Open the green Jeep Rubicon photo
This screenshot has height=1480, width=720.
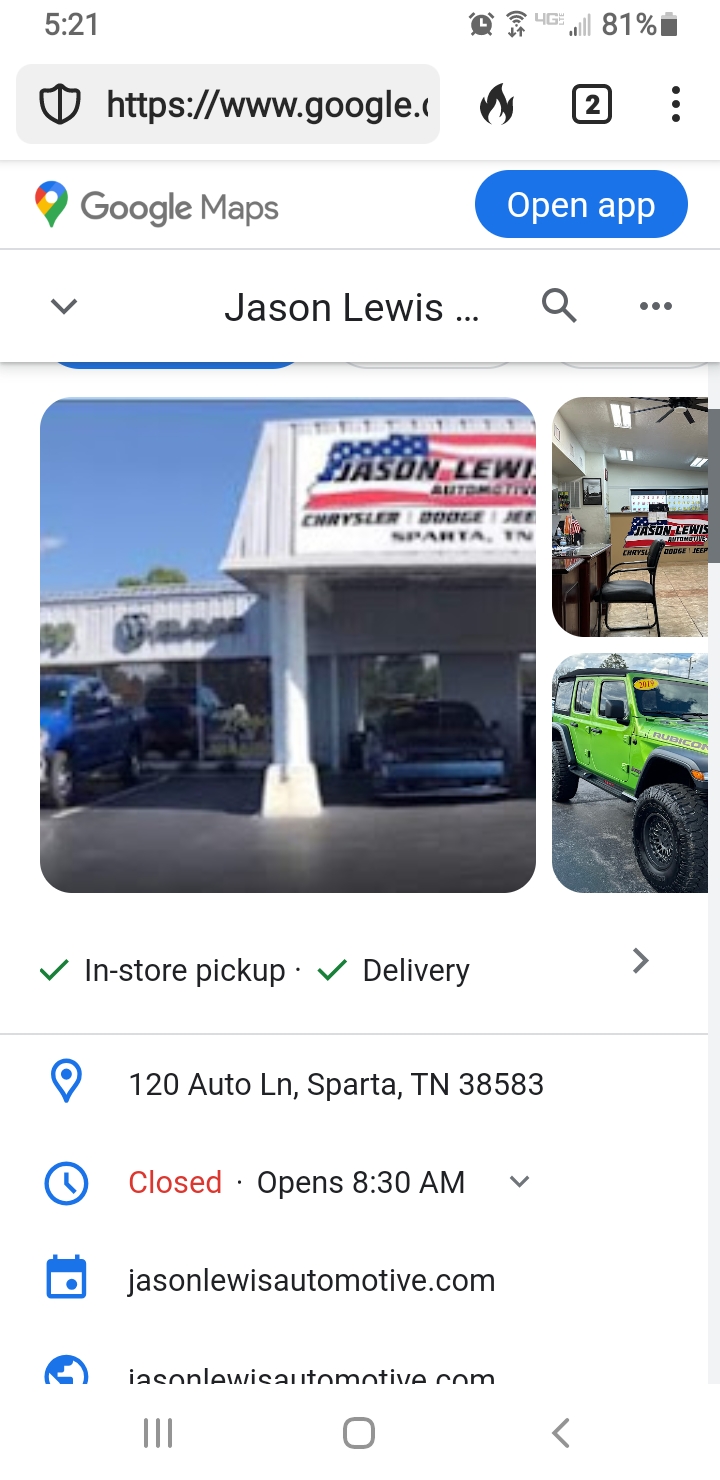pos(630,772)
